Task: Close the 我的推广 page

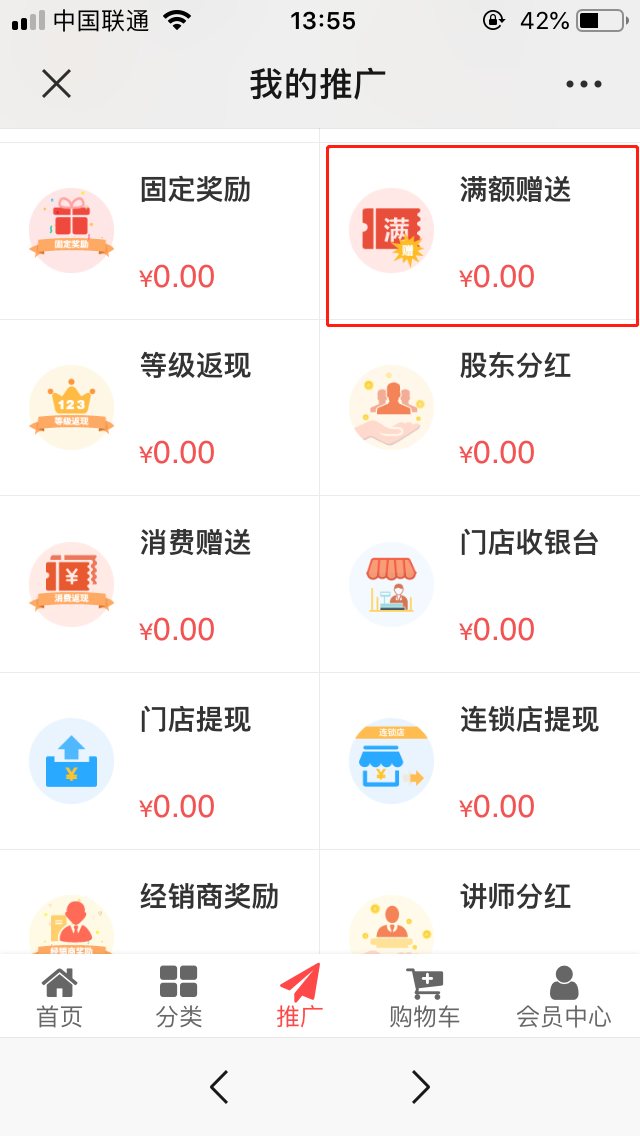Action: click(56, 84)
